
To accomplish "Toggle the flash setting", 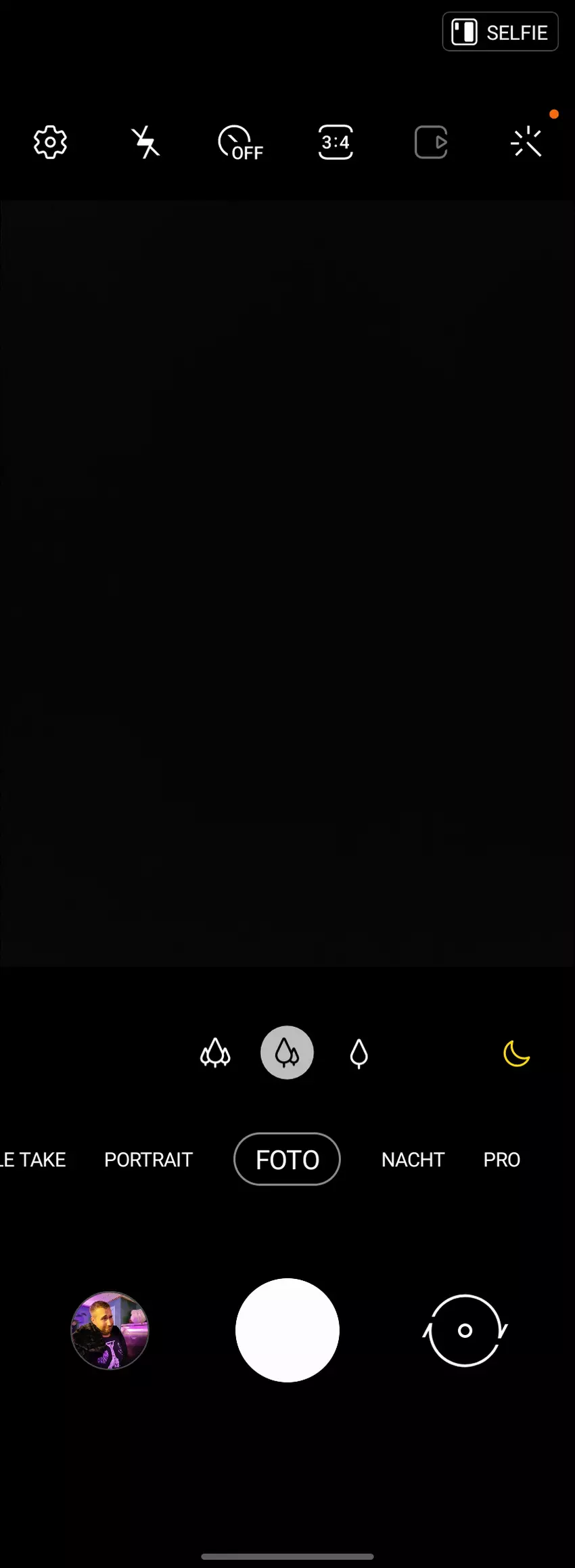I will 145,142.
